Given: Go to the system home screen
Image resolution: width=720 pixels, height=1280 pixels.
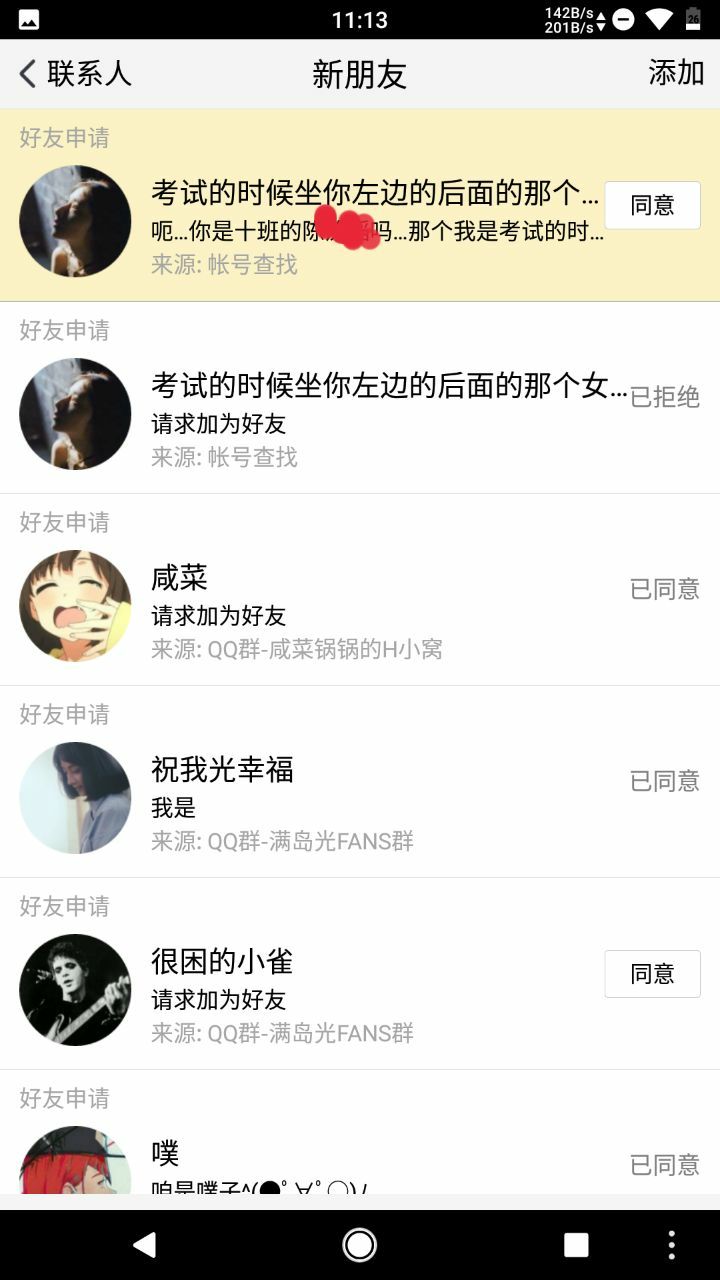Looking at the screenshot, I should click(359, 1244).
